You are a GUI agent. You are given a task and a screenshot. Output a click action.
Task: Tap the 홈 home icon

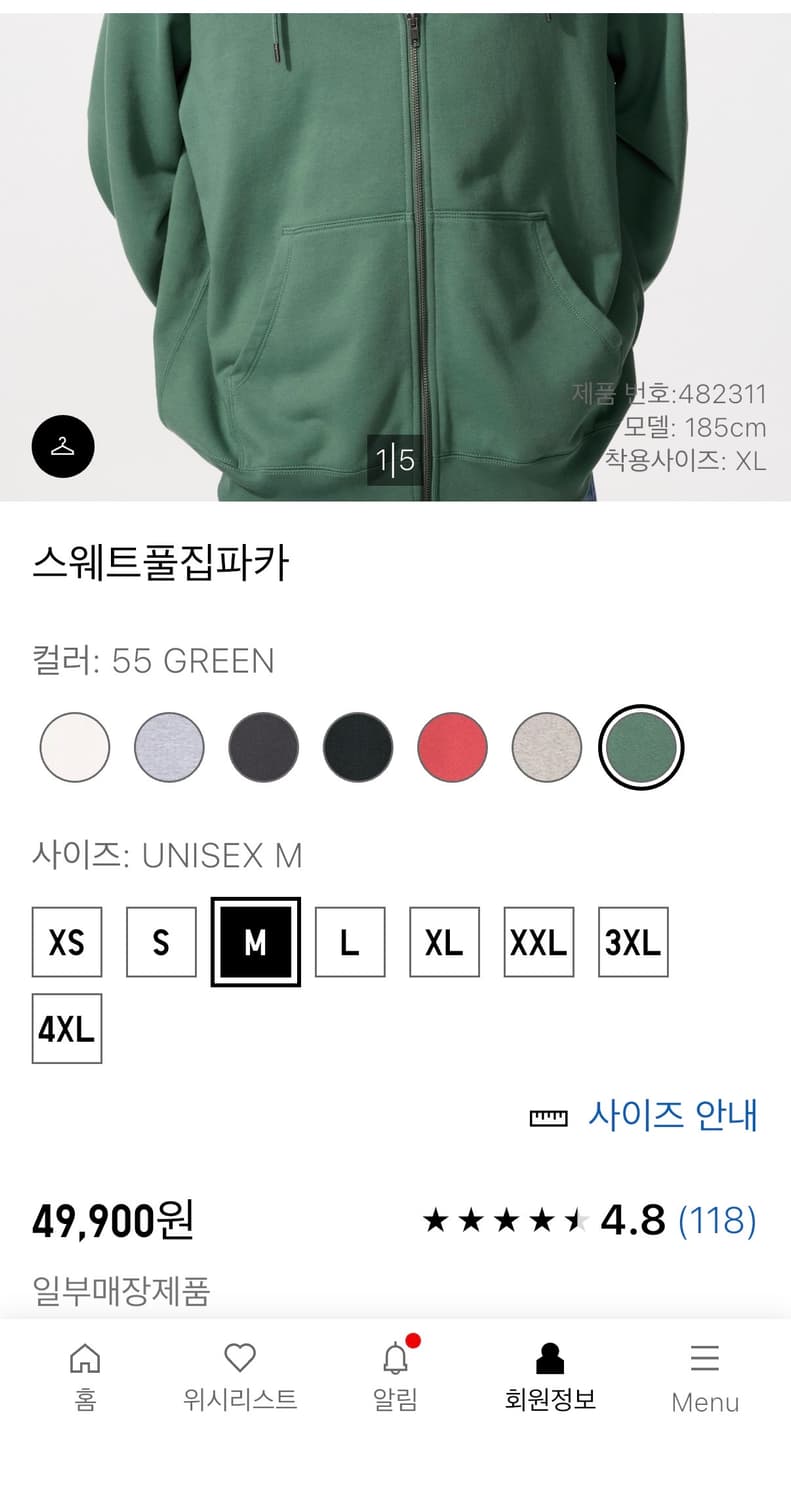click(x=86, y=1360)
